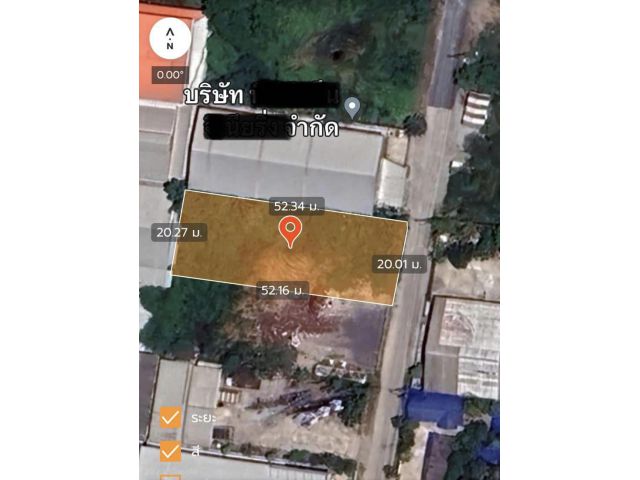Image resolution: width=640 pixels, height=480 pixels.
Task: Tap the north compass button
Action: point(170,39)
